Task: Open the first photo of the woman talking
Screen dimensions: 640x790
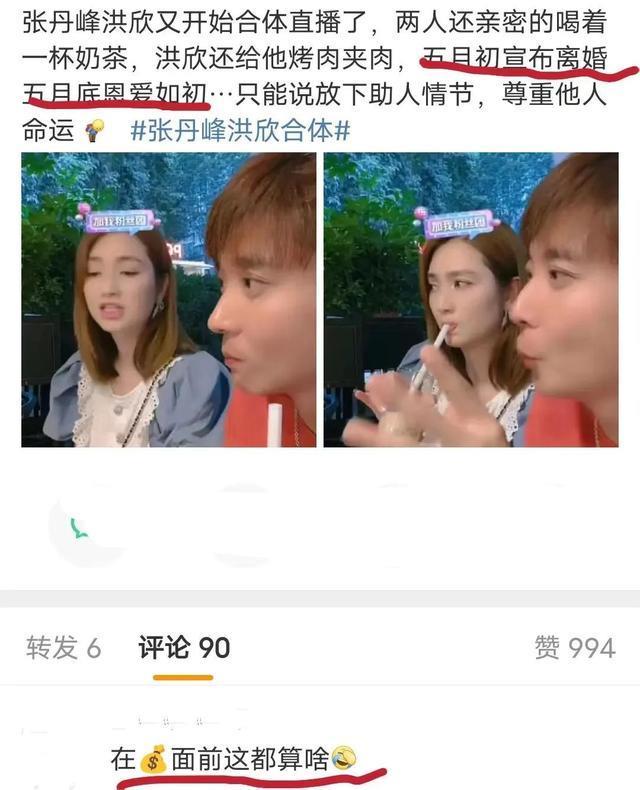Action: click(168, 300)
